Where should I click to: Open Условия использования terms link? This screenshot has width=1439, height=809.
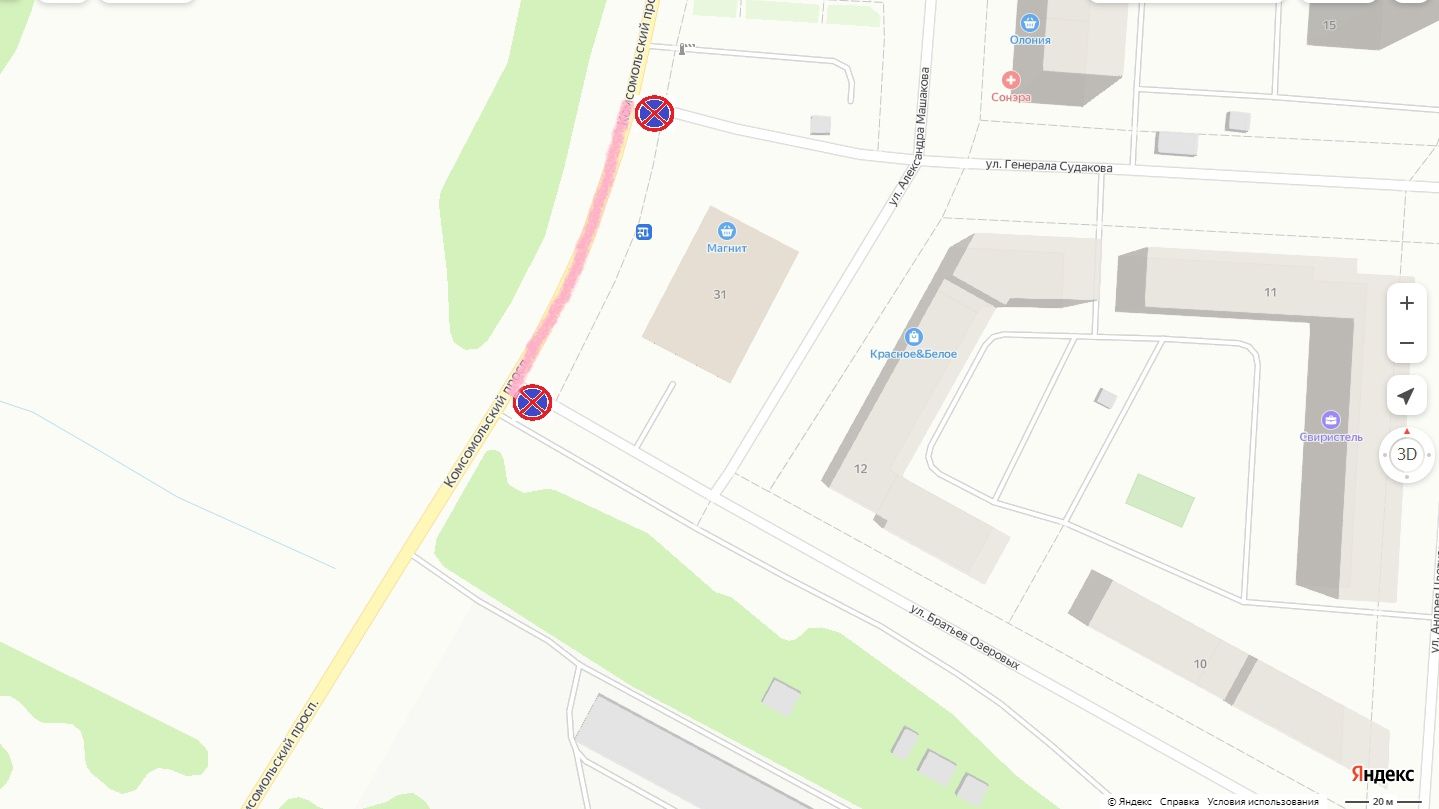coord(1262,802)
